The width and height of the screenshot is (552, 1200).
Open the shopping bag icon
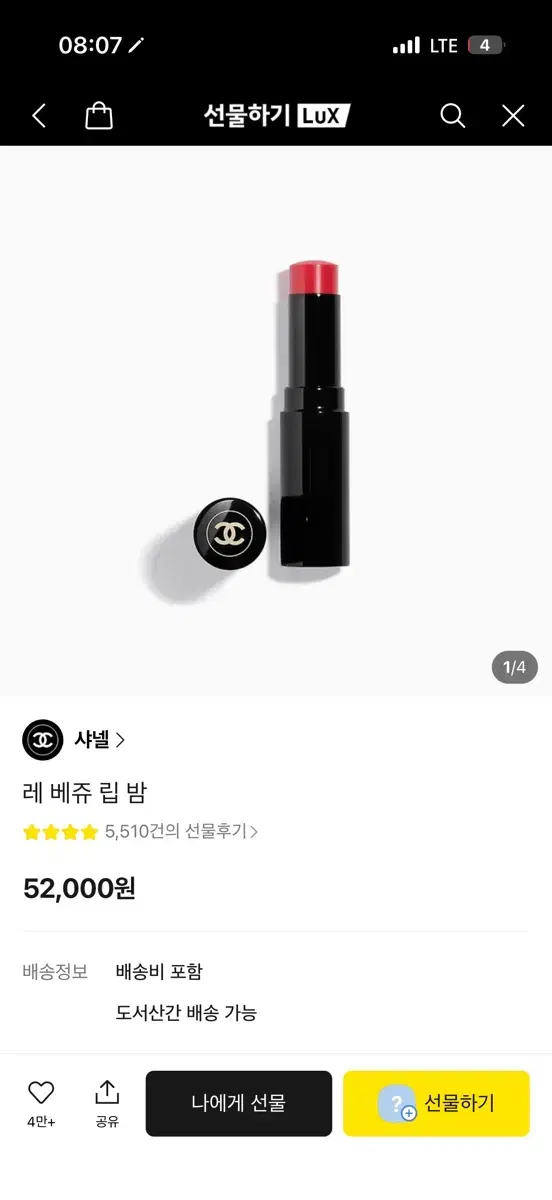pyautogui.click(x=99, y=116)
